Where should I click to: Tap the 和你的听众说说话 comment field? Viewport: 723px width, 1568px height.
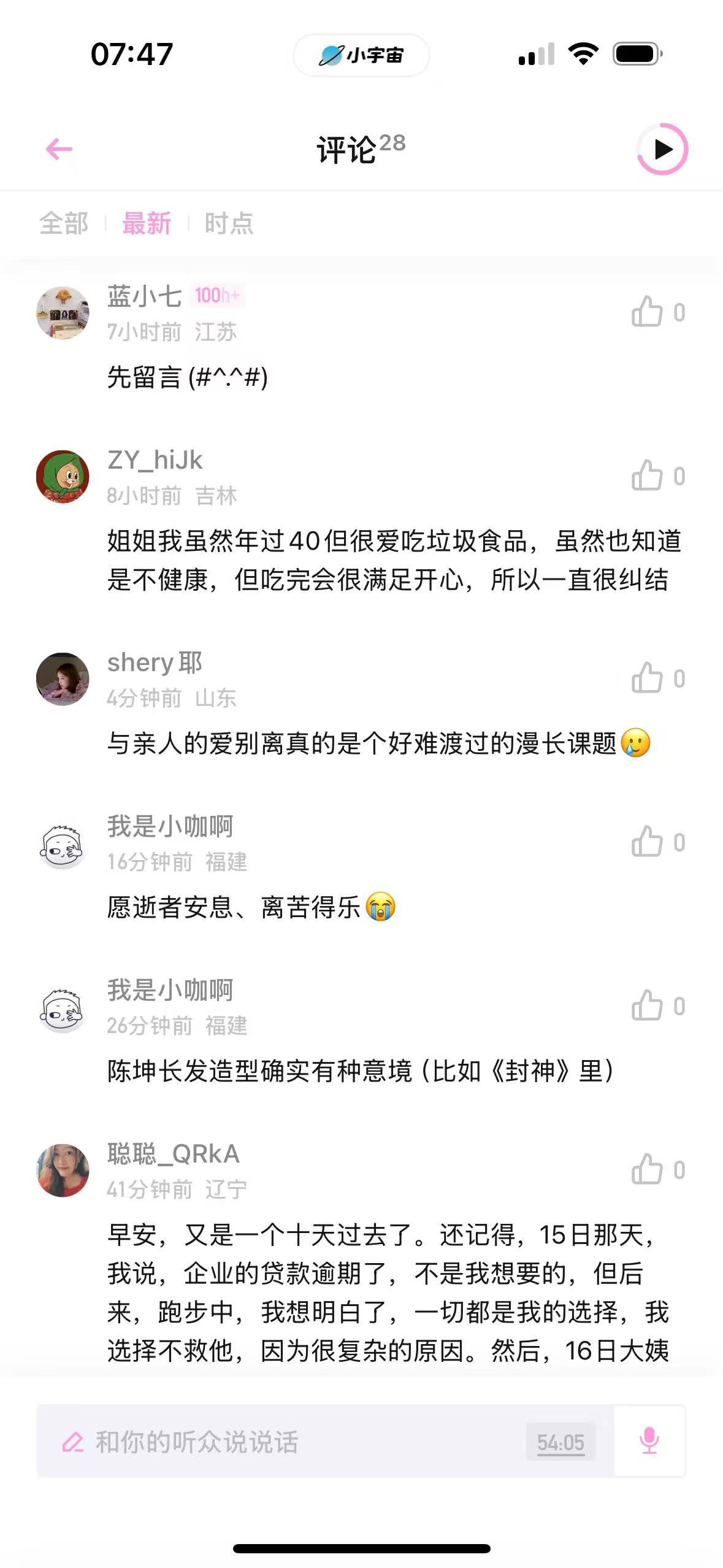276,1442
